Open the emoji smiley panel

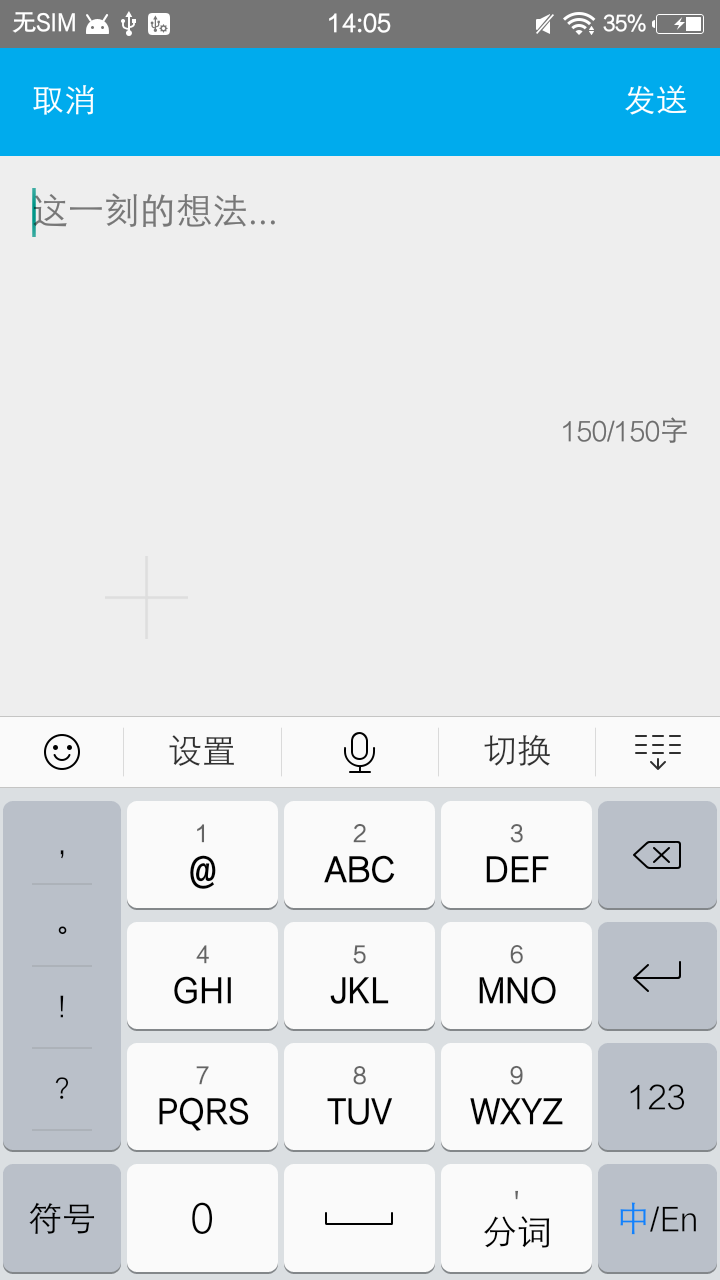tap(62, 752)
